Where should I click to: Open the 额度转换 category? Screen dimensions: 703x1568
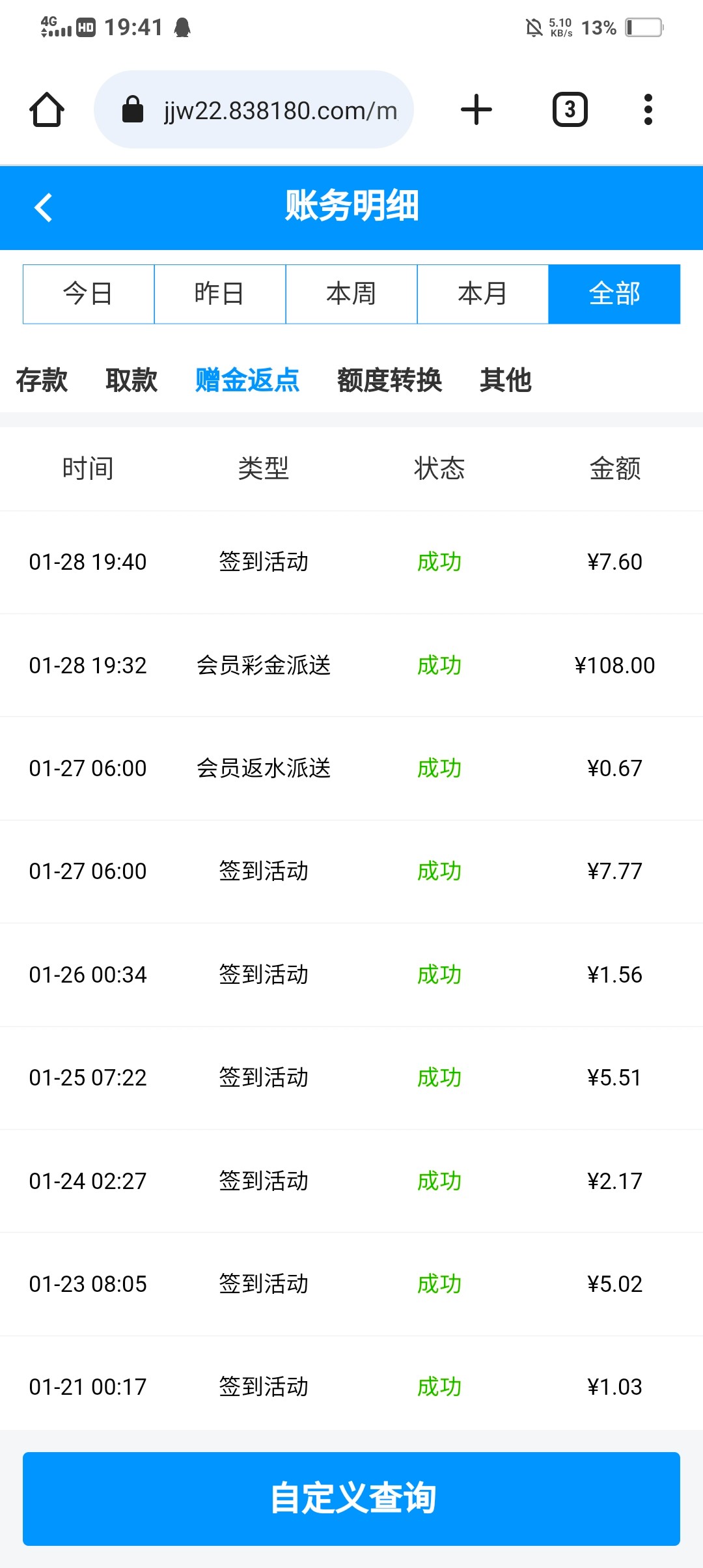[389, 380]
